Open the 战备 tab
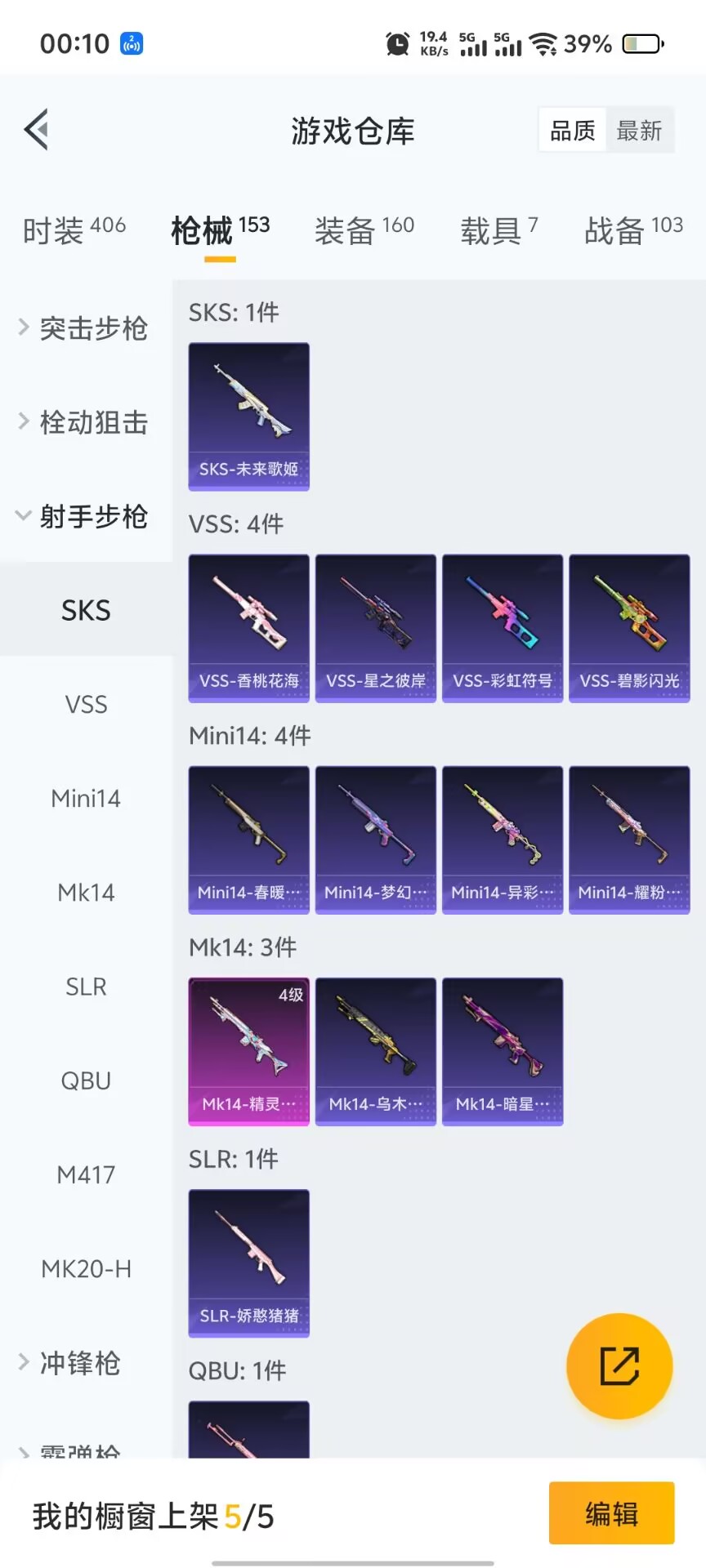This screenshot has width=706, height=1568. (x=633, y=230)
